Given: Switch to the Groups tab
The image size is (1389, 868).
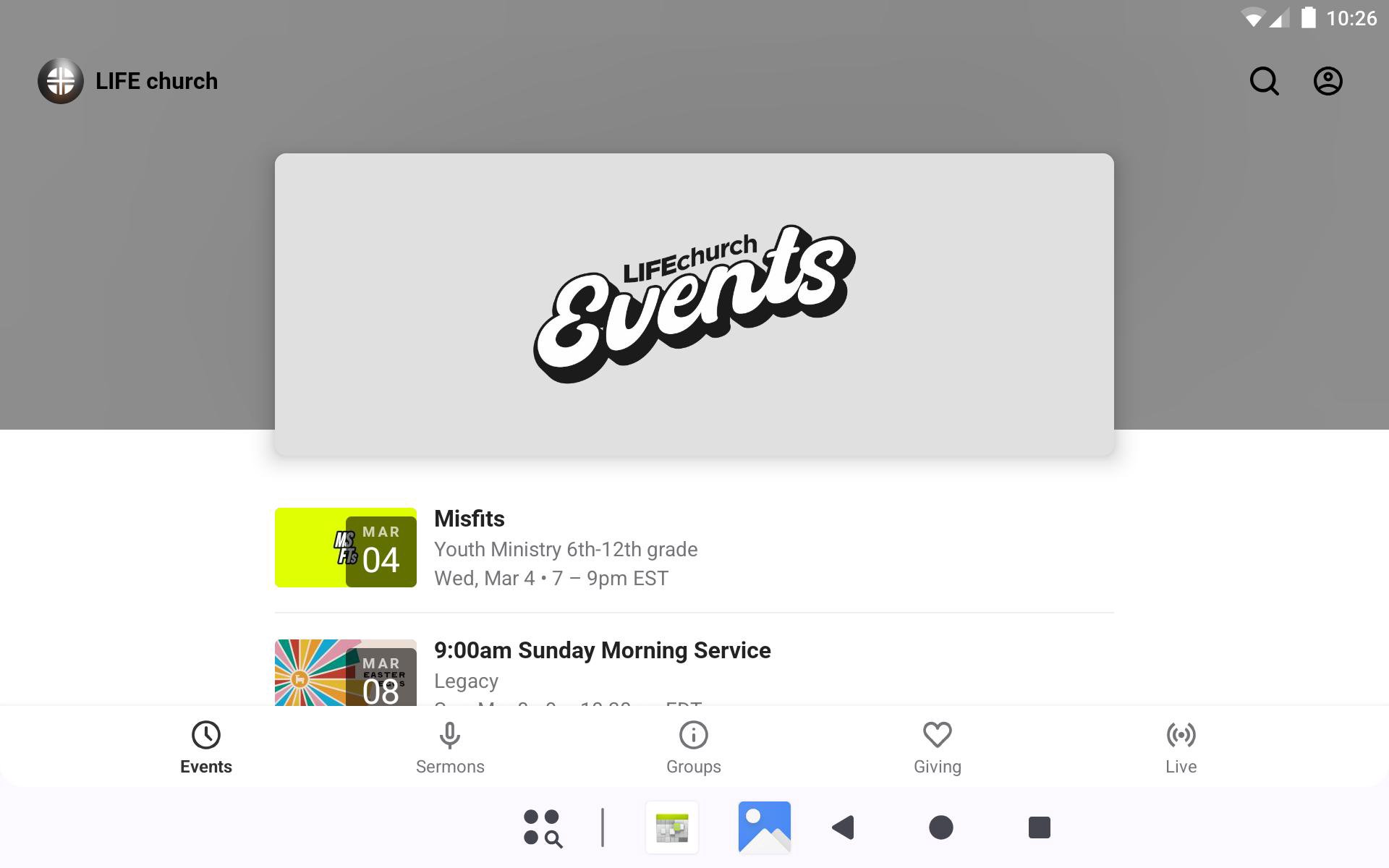Looking at the screenshot, I should 693,747.
